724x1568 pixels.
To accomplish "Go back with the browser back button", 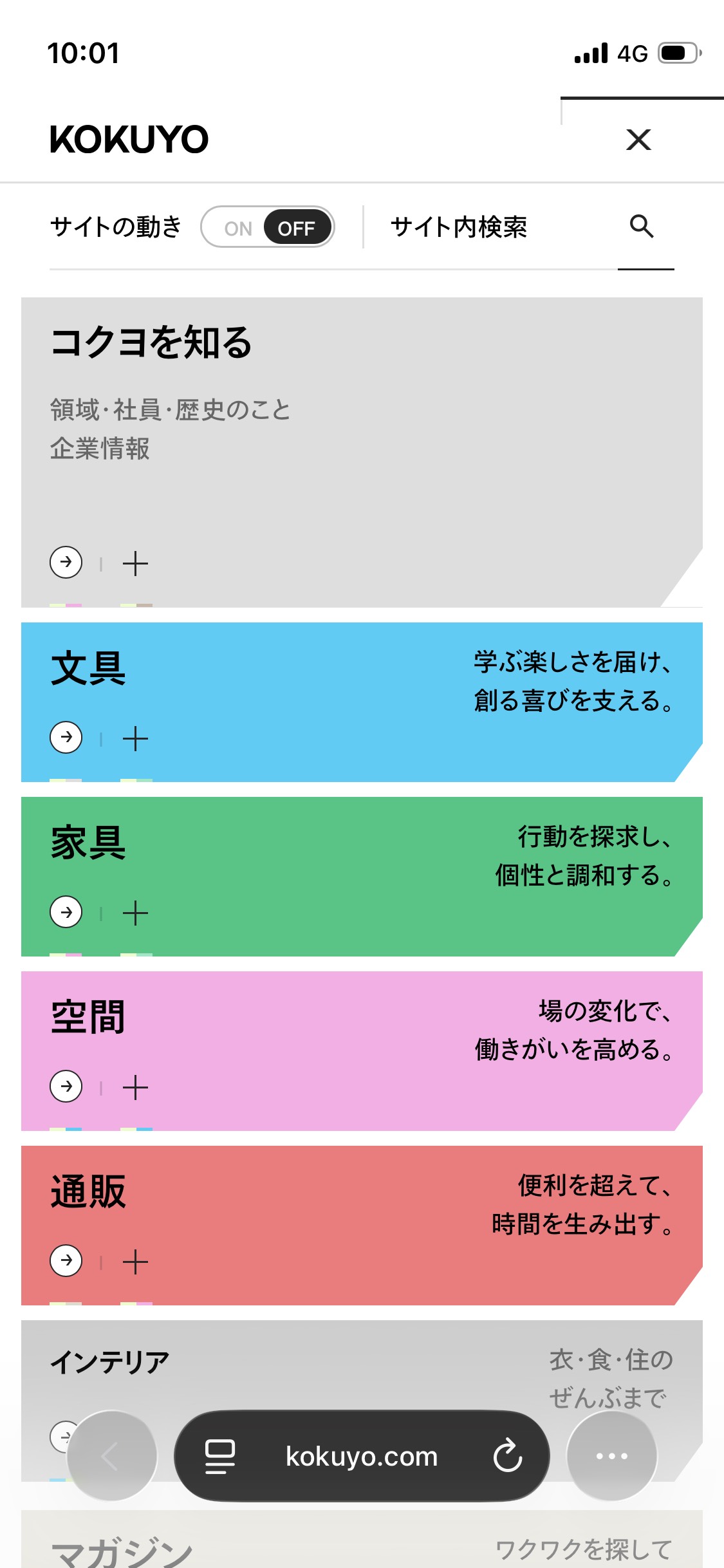I will click(x=112, y=1456).
